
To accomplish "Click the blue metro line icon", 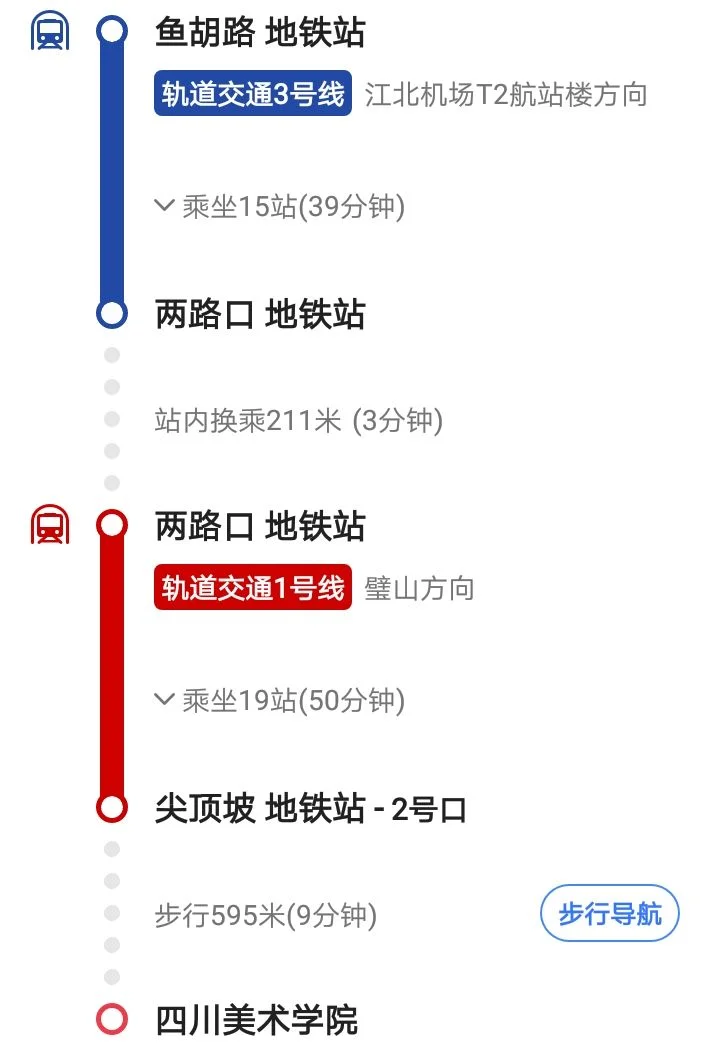I will coord(49,31).
